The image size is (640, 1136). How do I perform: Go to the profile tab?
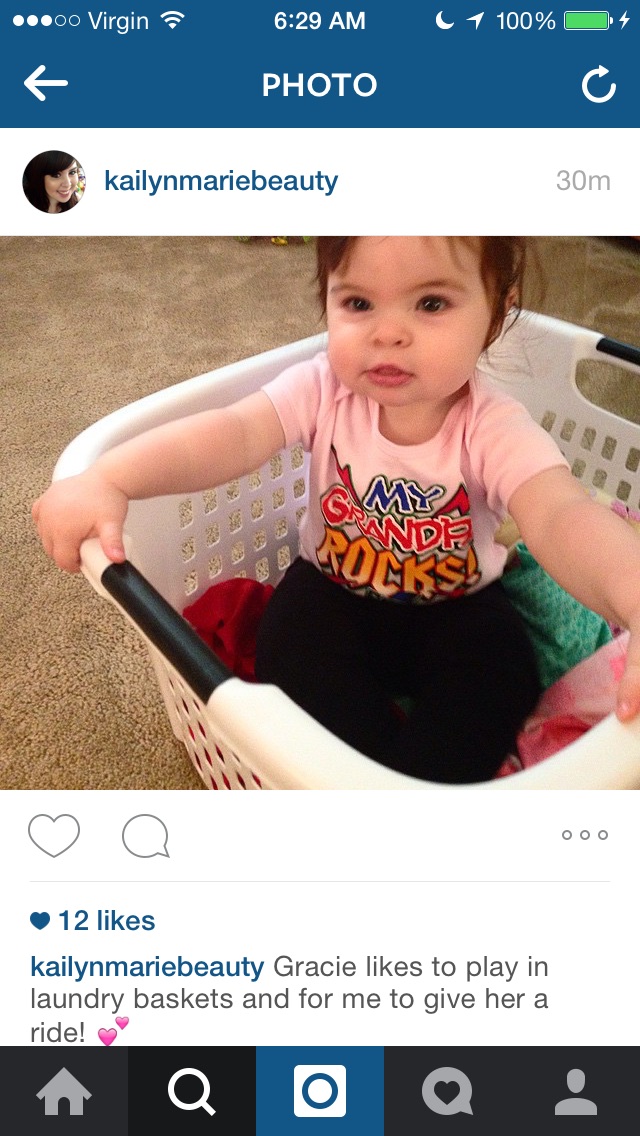point(576,1091)
